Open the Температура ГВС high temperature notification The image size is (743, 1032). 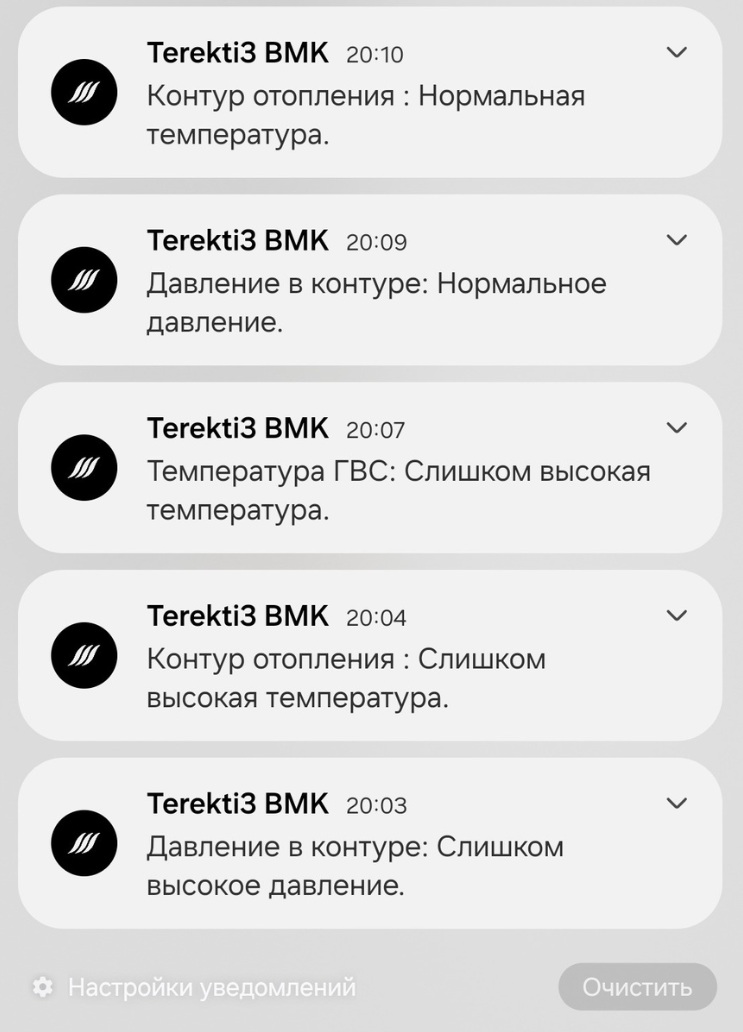click(397, 490)
